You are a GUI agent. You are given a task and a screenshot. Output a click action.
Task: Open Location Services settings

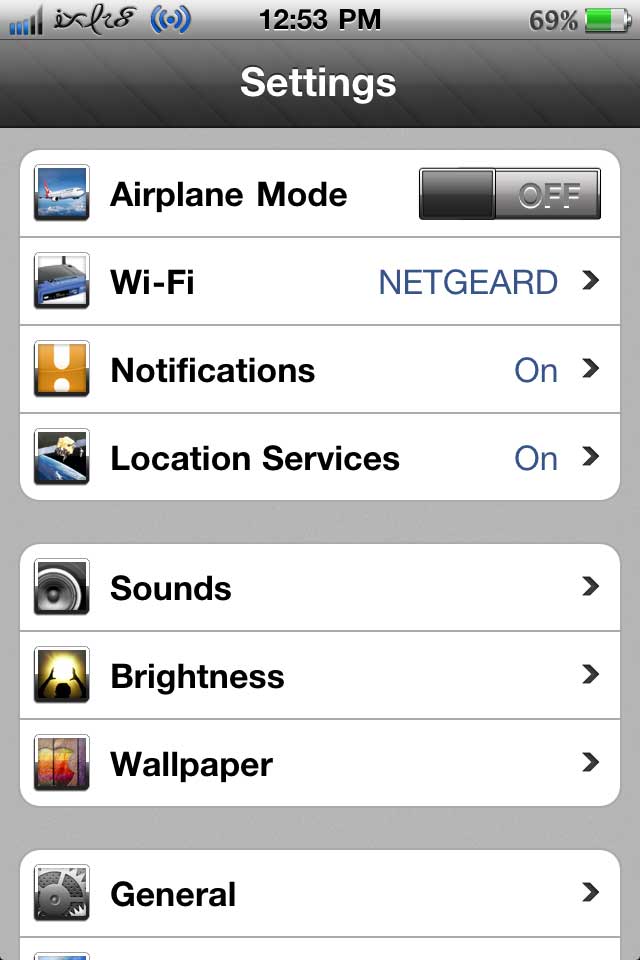(x=320, y=458)
